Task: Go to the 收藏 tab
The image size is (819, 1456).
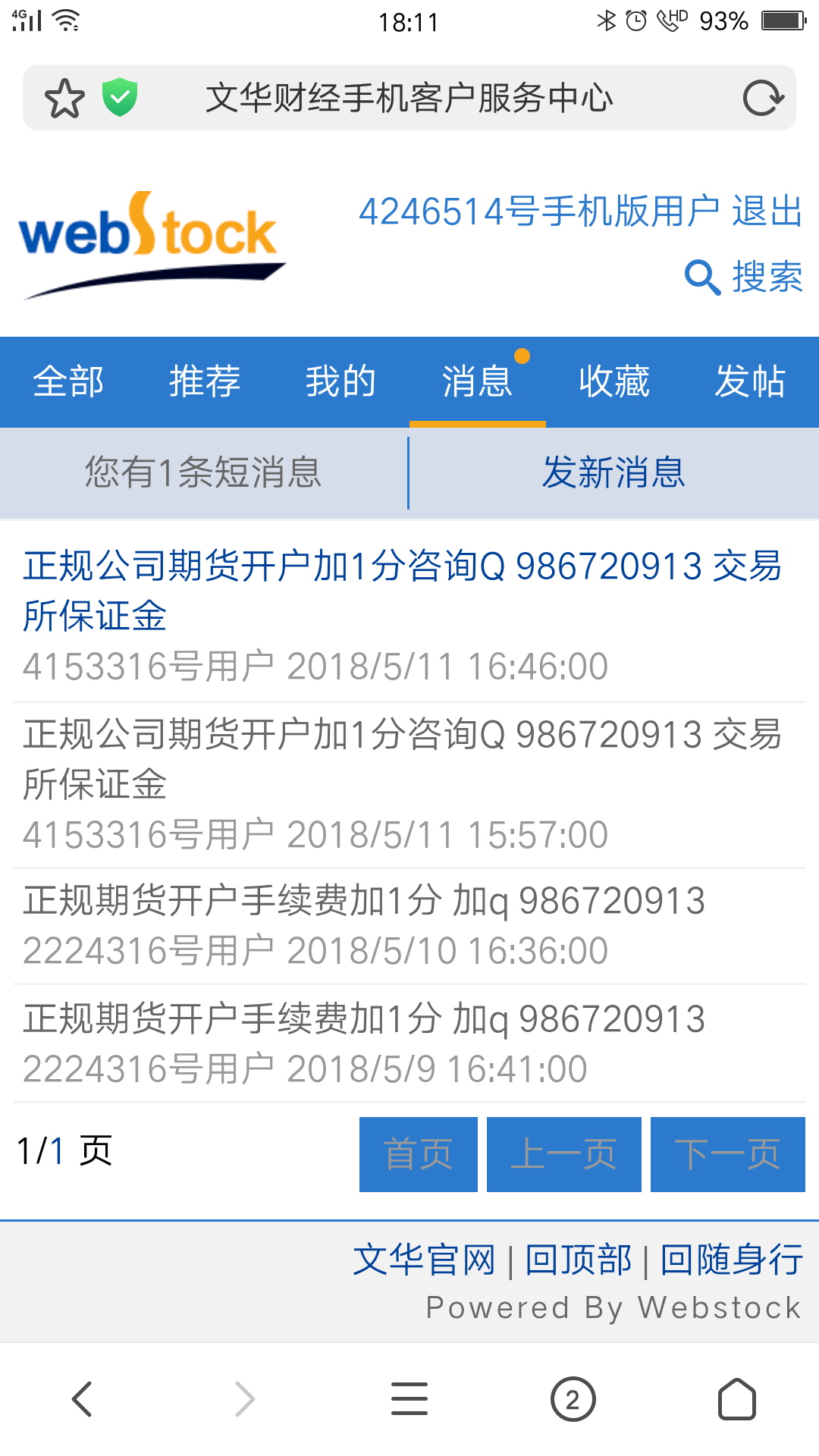Action: tap(613, 381)
